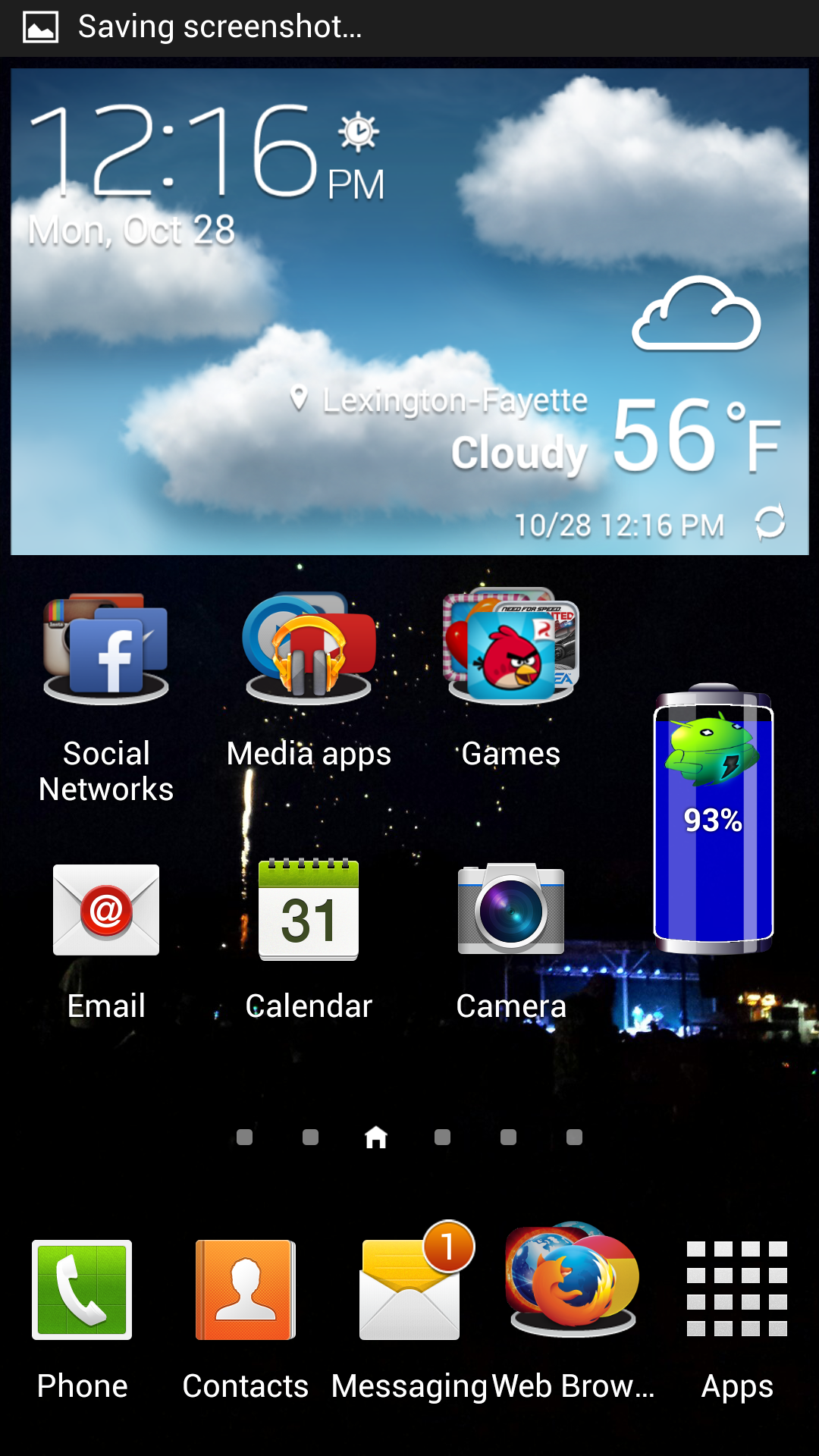
Task: Open the Calendar app
Action: pyautogui.click(x=308, y=910)
